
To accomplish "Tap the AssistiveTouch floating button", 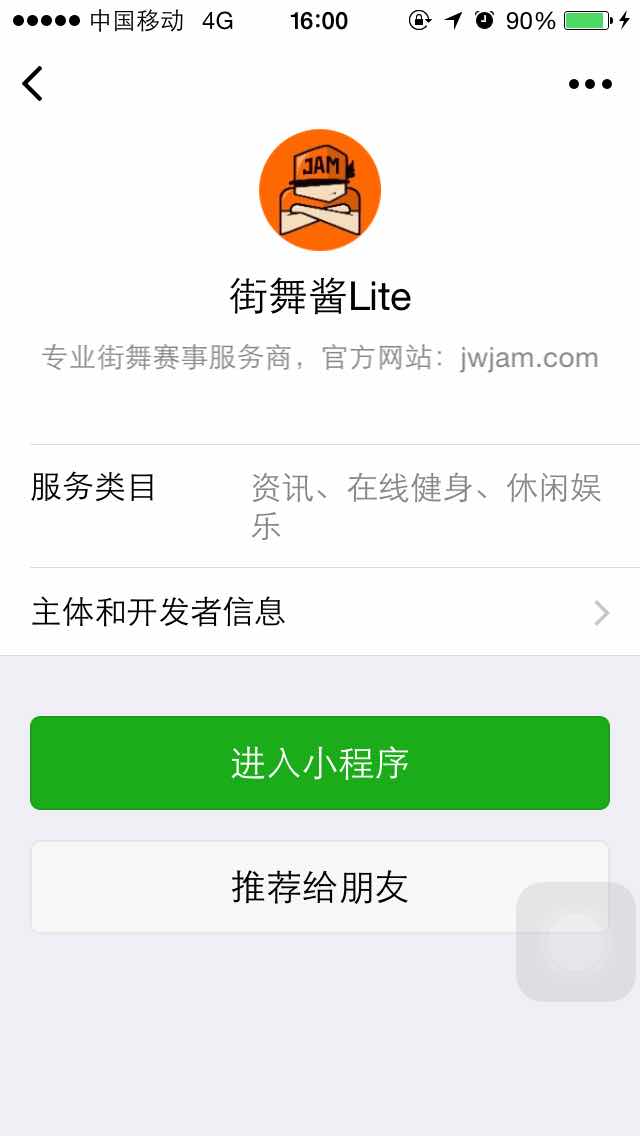I will [576, 942].
